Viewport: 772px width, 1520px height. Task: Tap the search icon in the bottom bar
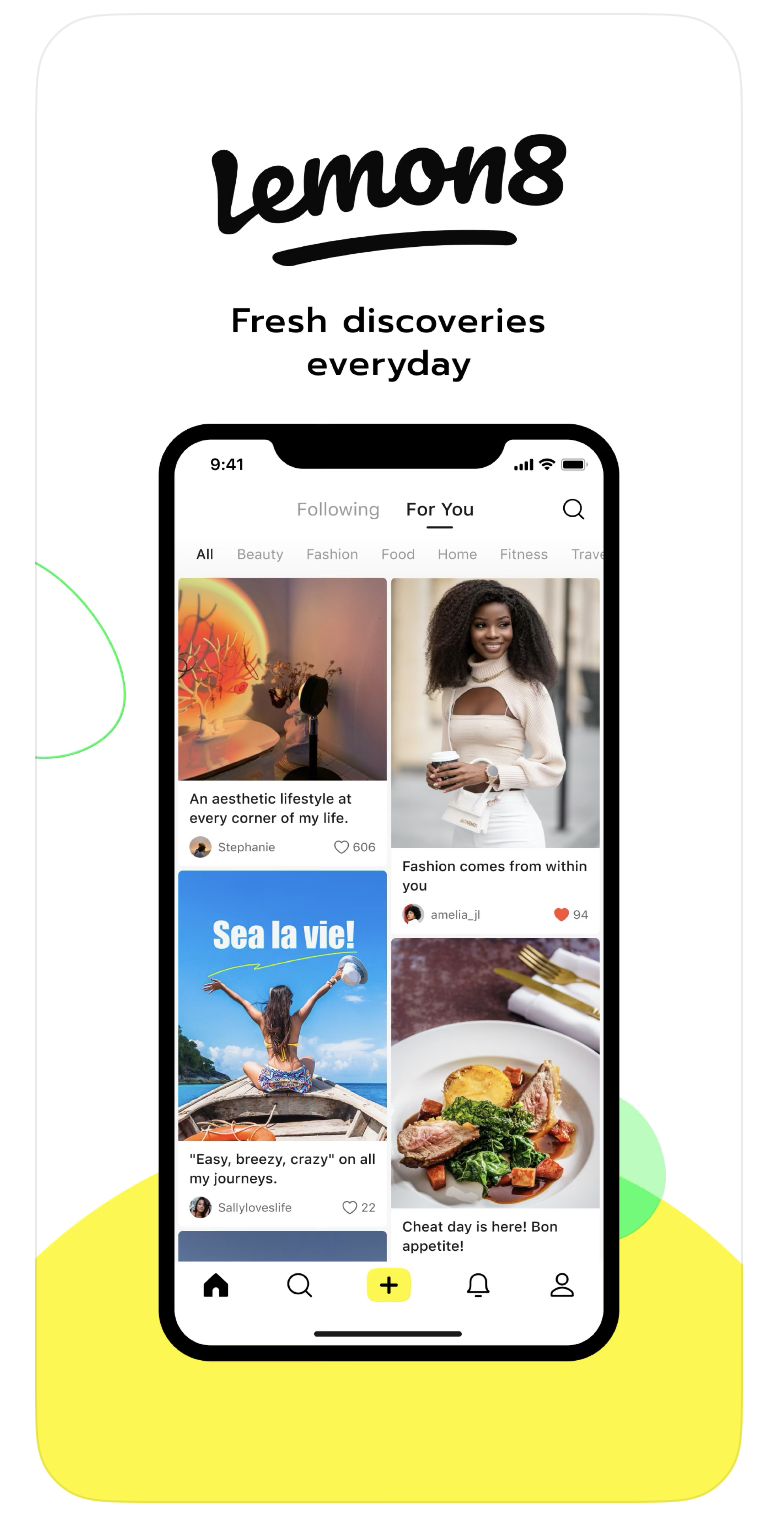pyautogui.click(x=300, y=1285)
